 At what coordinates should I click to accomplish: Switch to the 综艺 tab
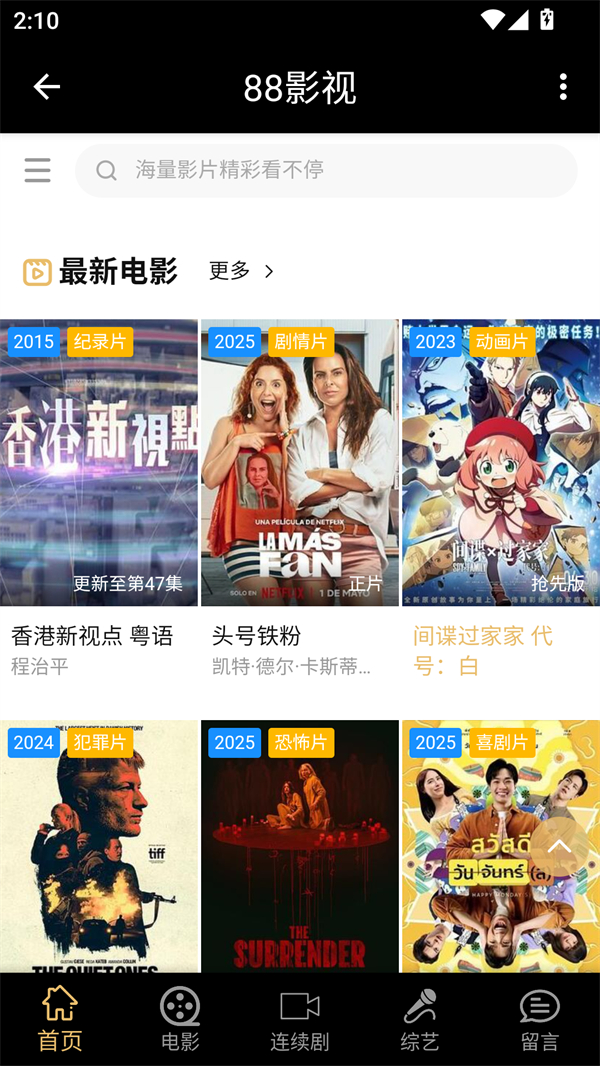(x=420, y=1019)
